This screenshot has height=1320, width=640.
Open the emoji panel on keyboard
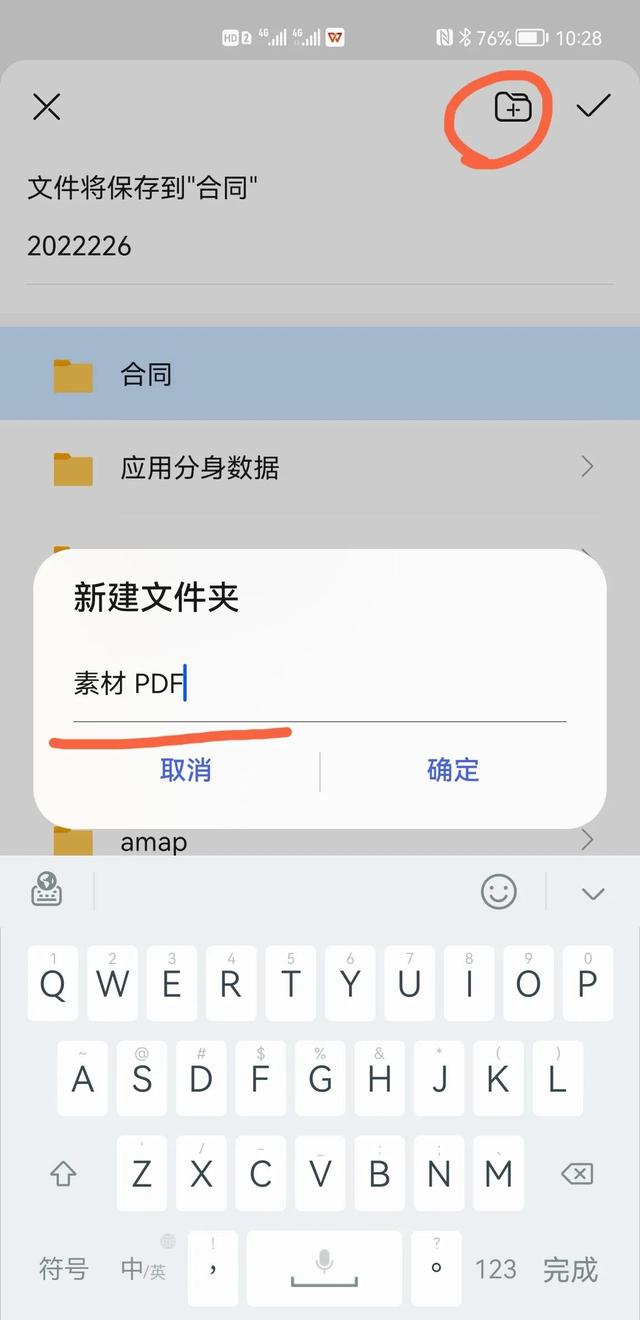tap(498, 891)
